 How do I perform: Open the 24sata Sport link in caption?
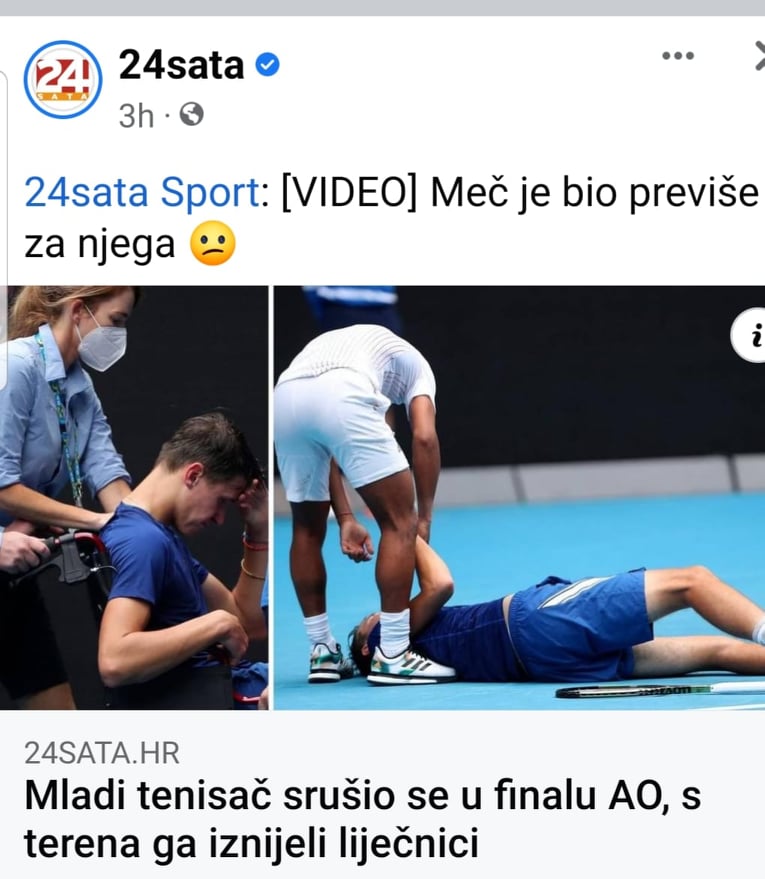pyautogui.click(x=141, y=193)
